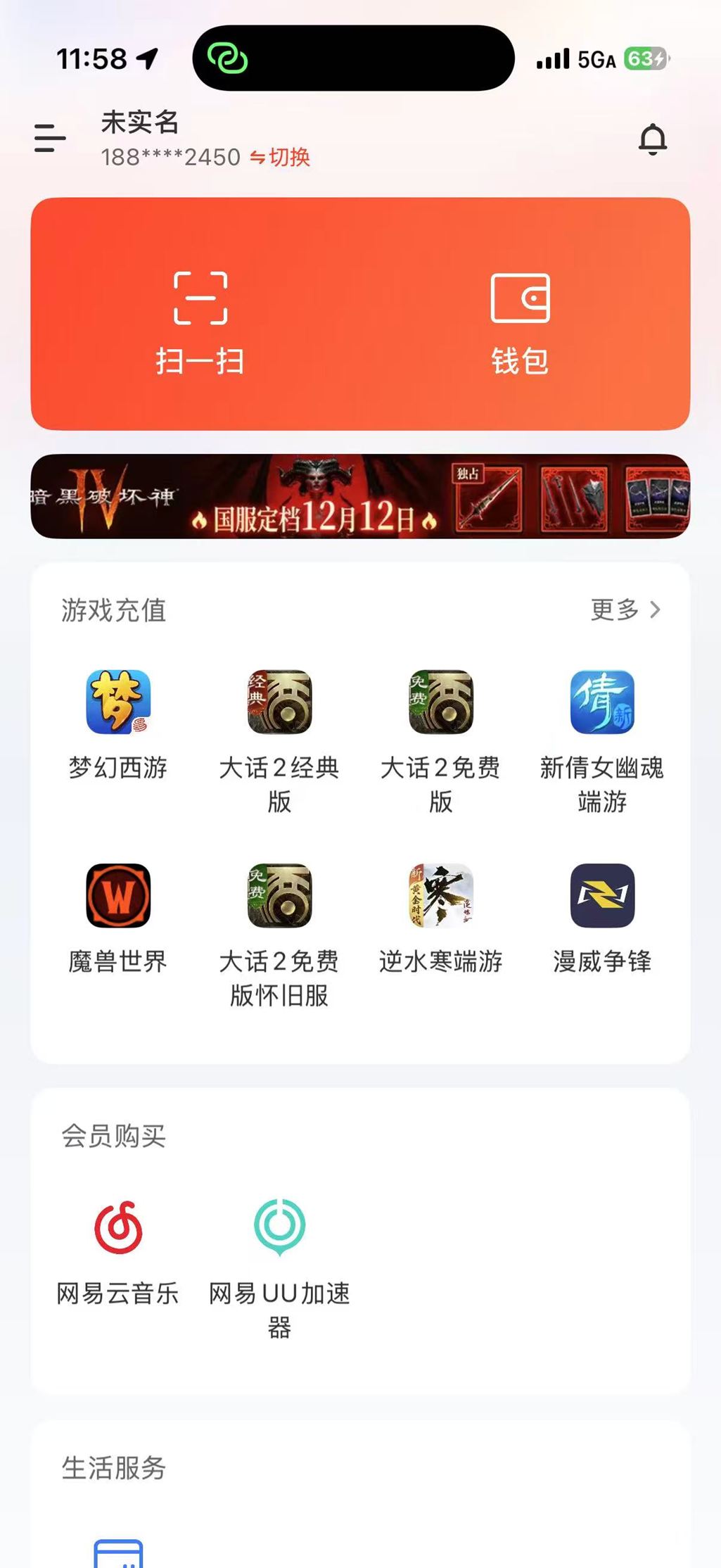The image size is (721, 1568).
Task: Open 钱包 wallet
Action: [x=520, y=322]
